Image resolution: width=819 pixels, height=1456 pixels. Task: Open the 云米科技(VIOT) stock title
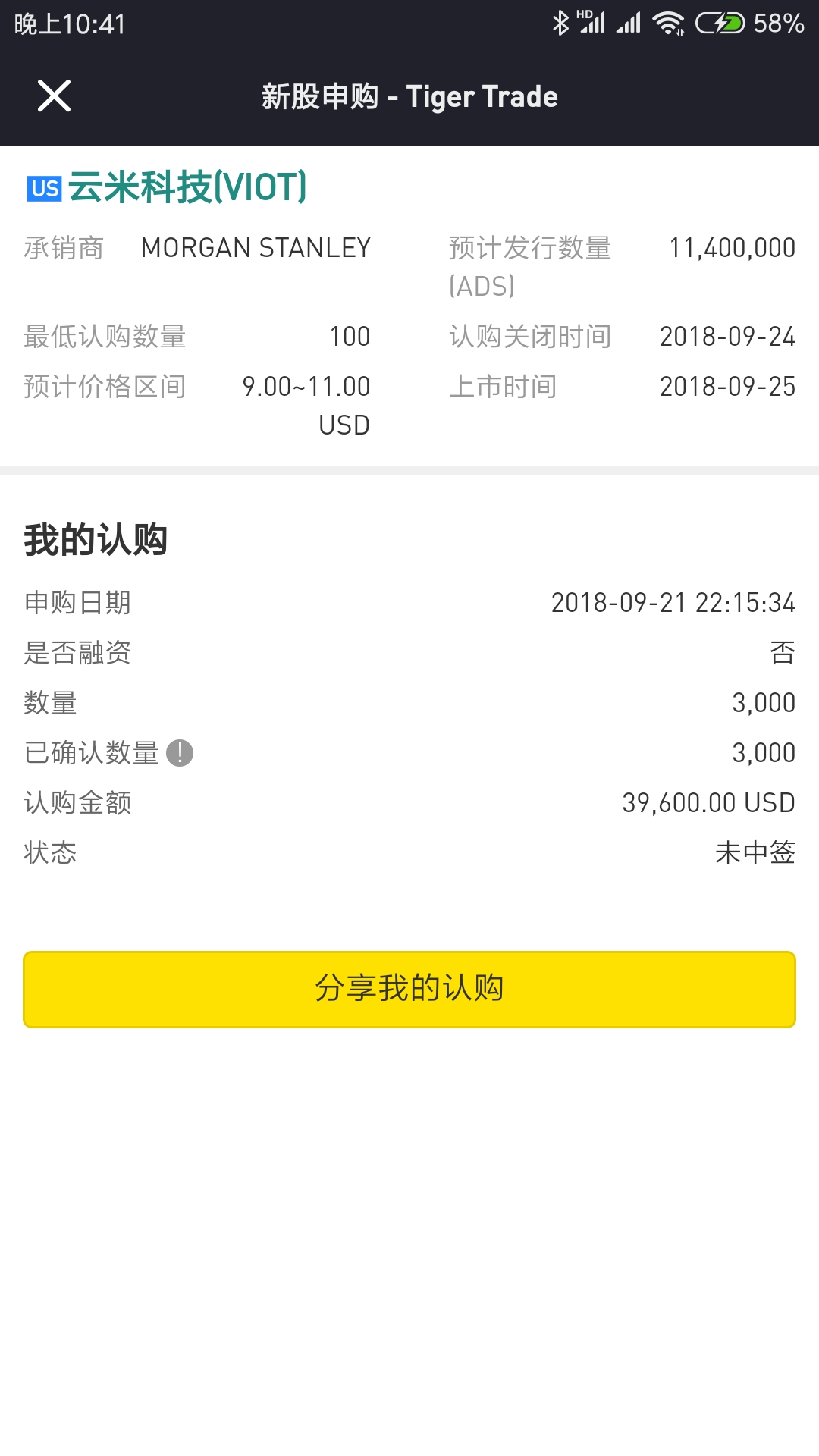click(x=187, y=187)
